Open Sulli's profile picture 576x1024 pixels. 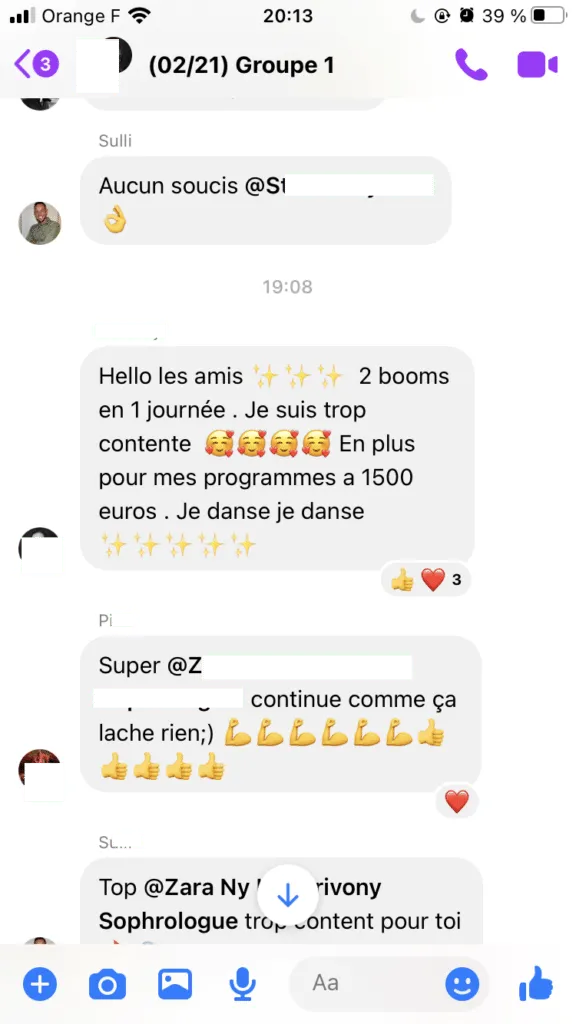coord(40,223)
